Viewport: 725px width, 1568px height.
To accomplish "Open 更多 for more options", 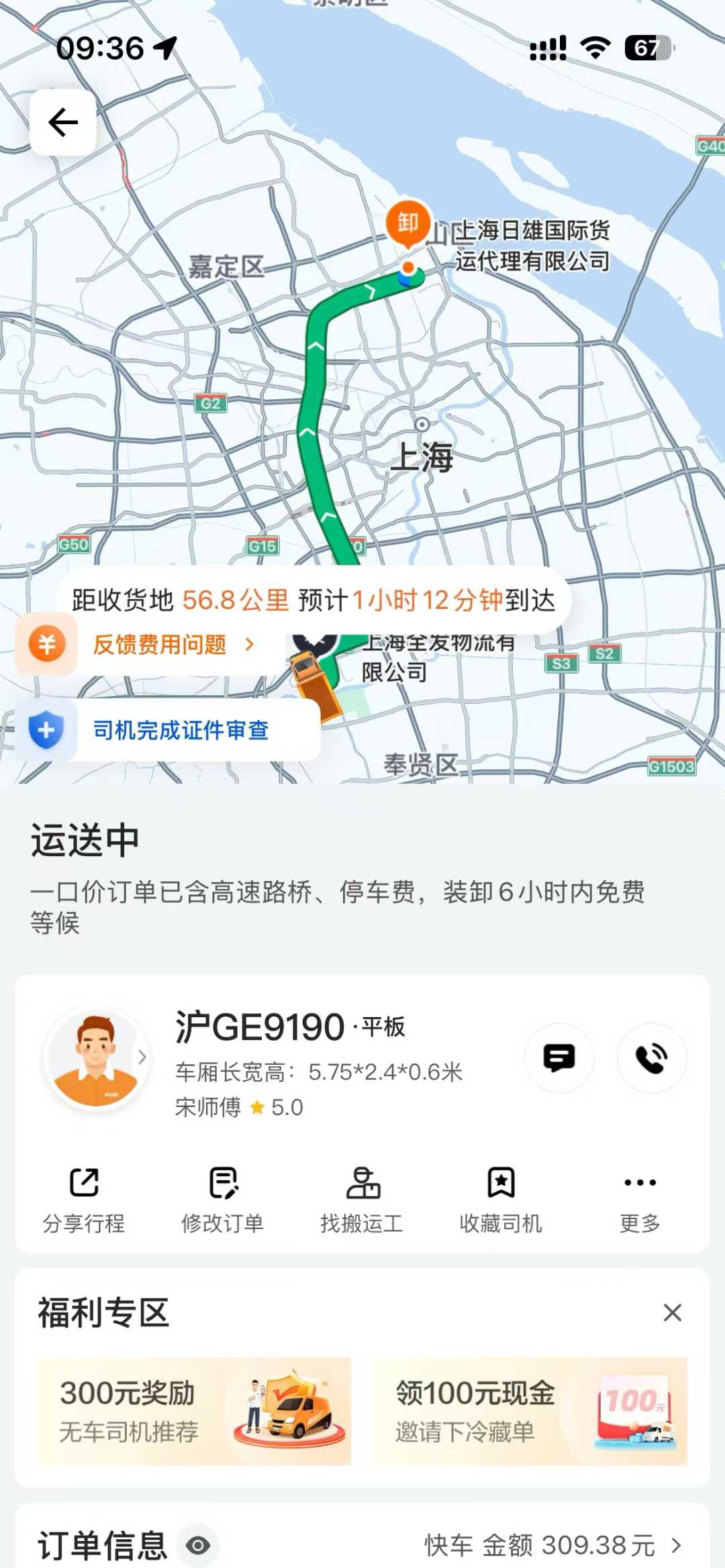I will [640, 1200].
